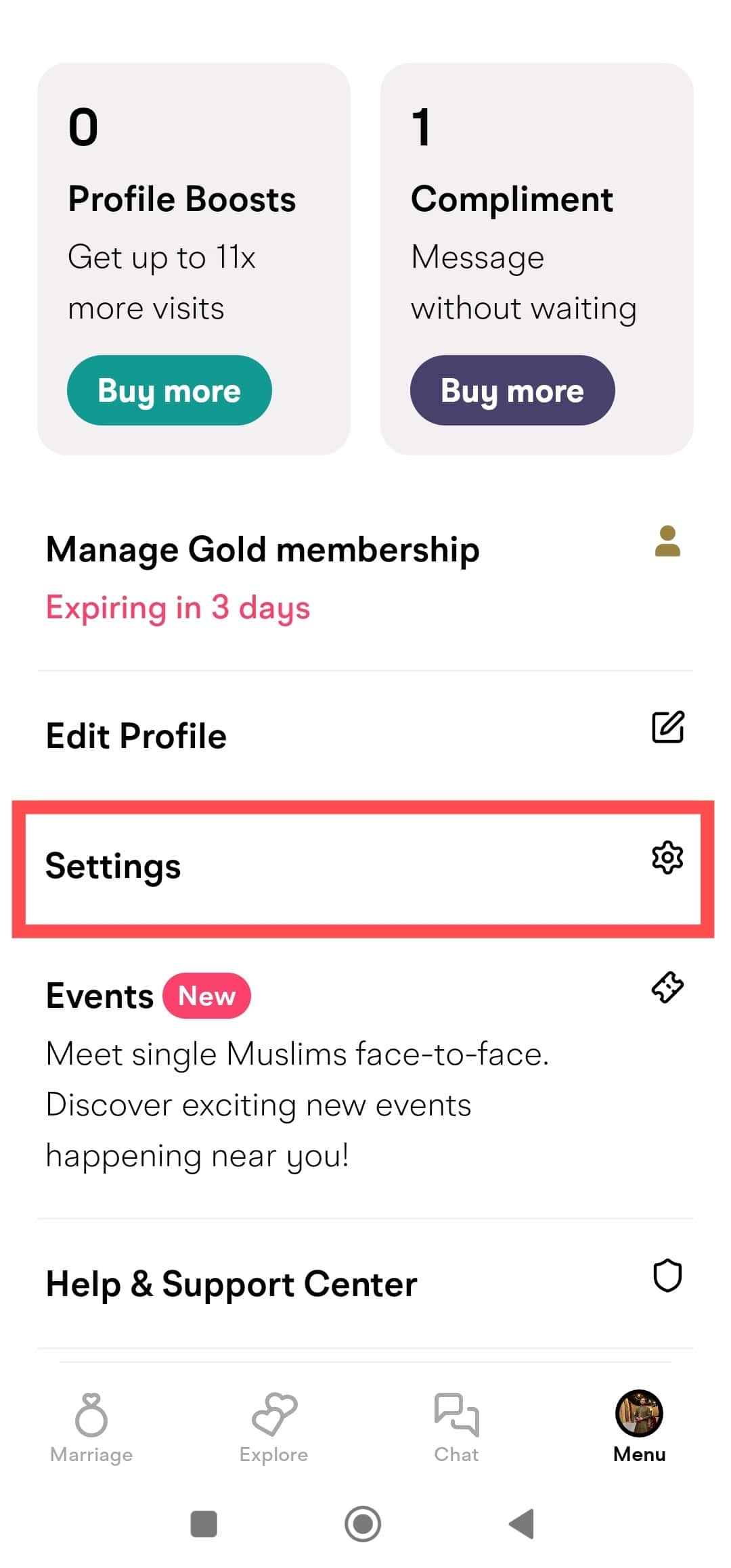Open Help & Support Center
Image resolution: width=731 pixels, height=1568 pixels.
[x=365, y=1283]
